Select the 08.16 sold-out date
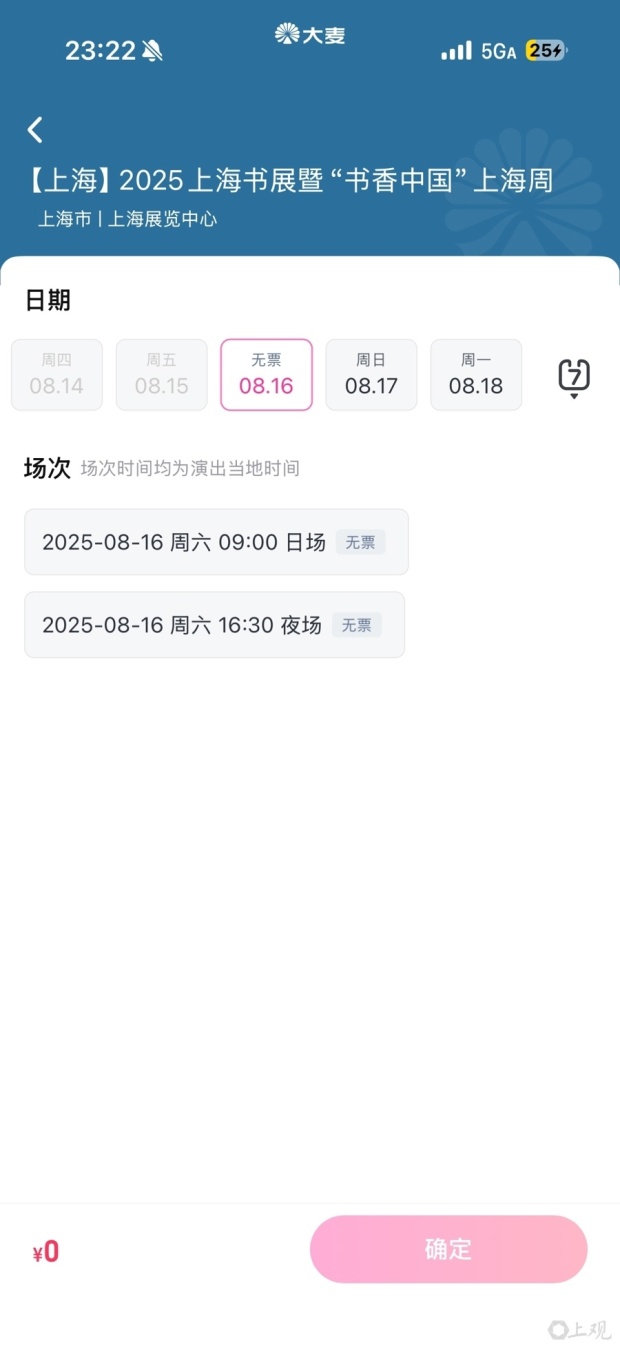Viewport: 620px width, 1348px height. [x=266, y=375]
